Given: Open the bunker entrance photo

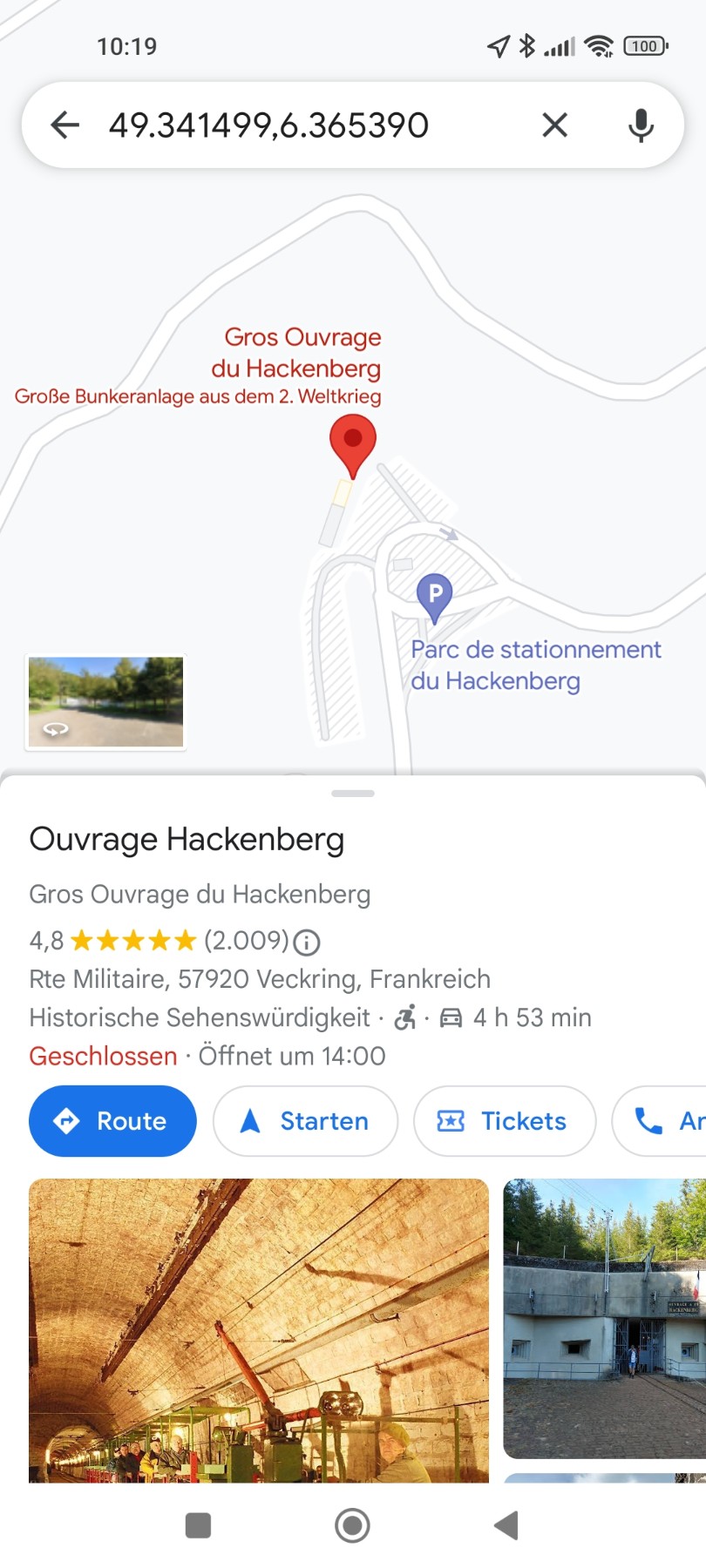Looking at the screenshot, I should coord(604,1317).
